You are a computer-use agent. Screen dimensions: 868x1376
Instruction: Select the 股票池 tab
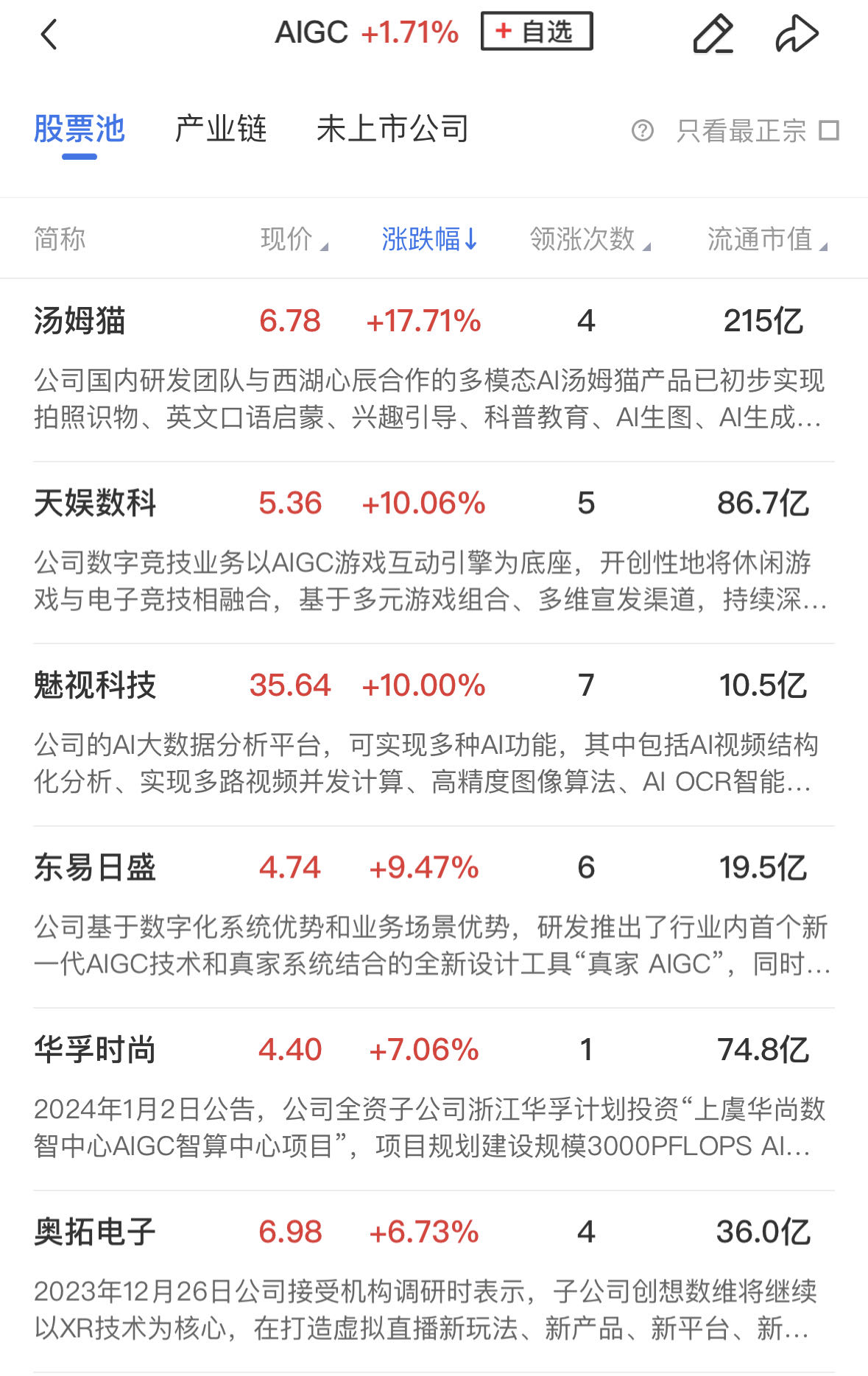click(x=80, y=129)
